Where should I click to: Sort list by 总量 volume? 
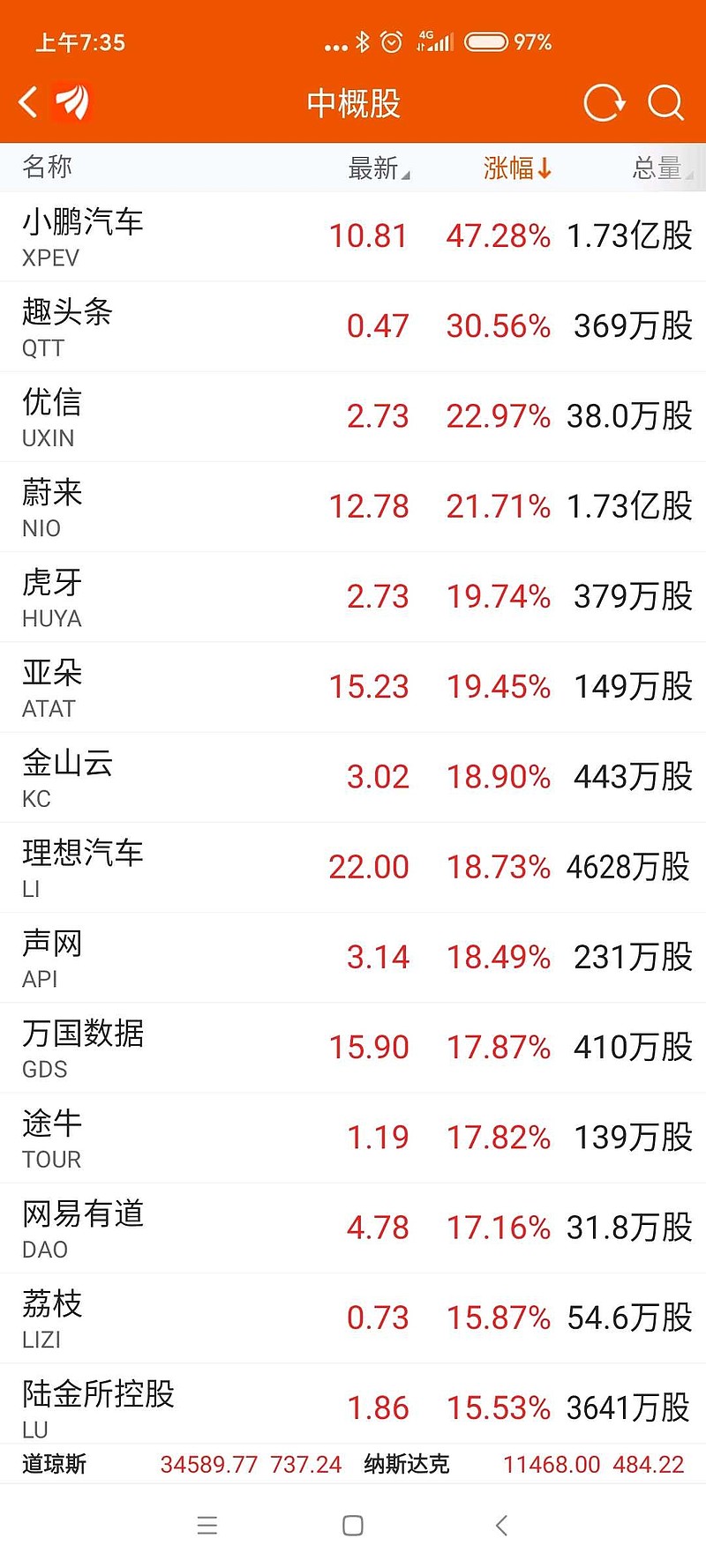point(662,168)
